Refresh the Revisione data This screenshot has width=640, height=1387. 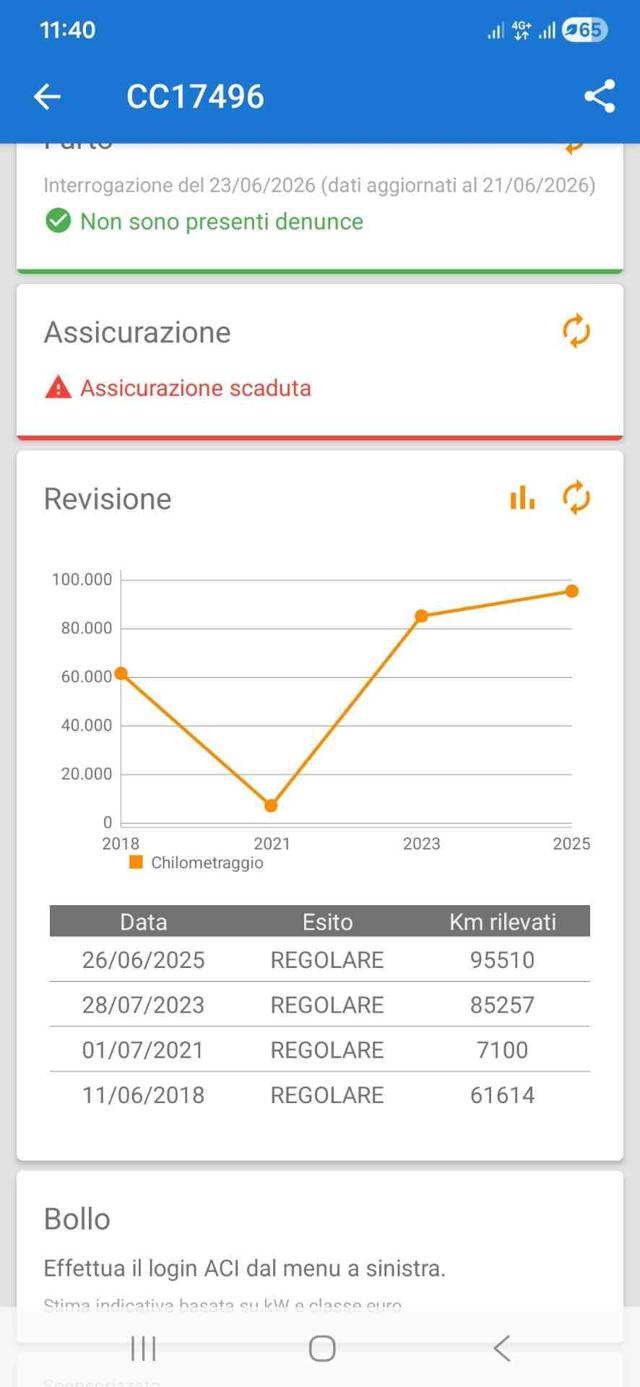(x=576, y=497)
